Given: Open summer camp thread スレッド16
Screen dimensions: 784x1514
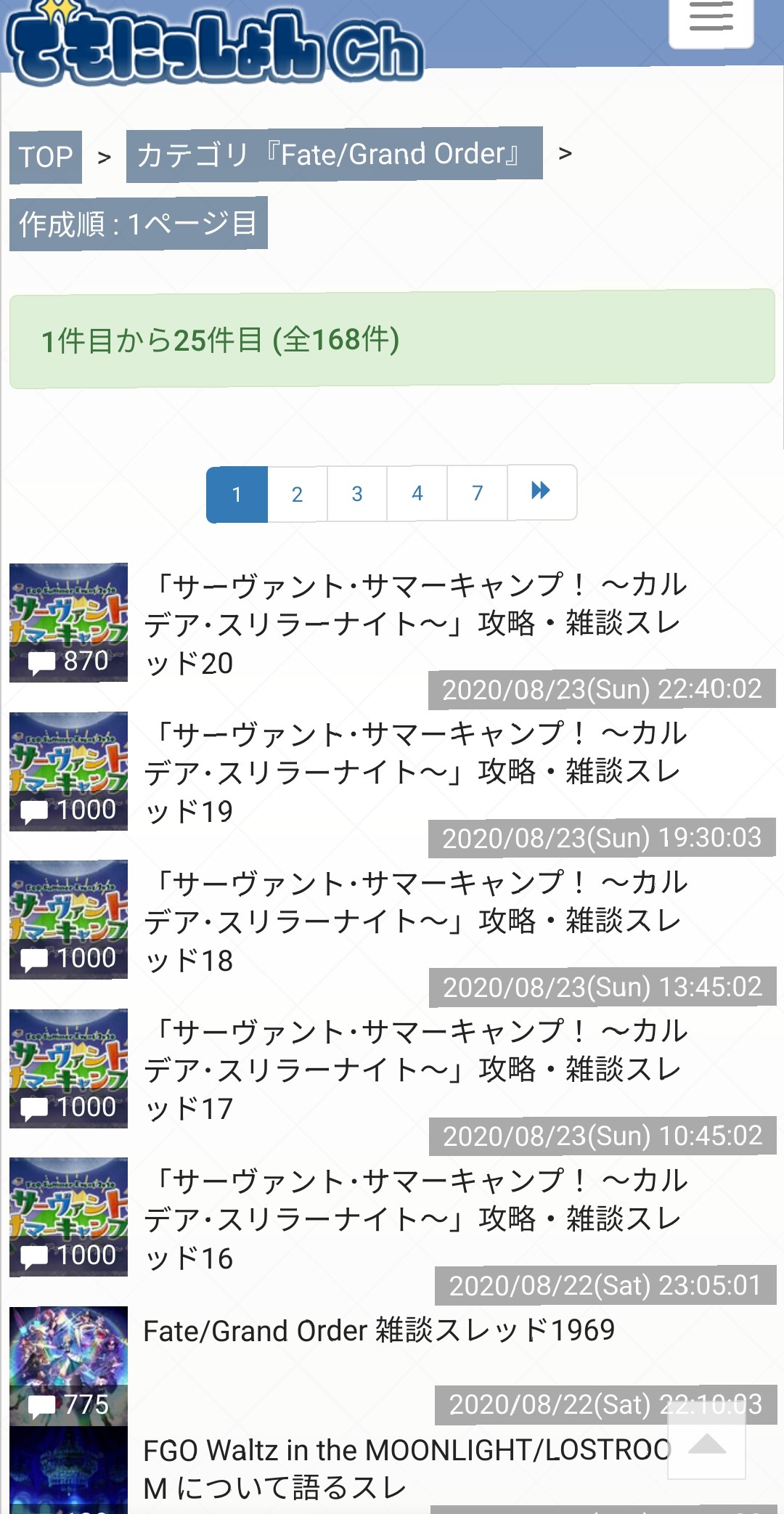Looking at the screenshot, I should pyautogui.click(x=414, y=1218).
